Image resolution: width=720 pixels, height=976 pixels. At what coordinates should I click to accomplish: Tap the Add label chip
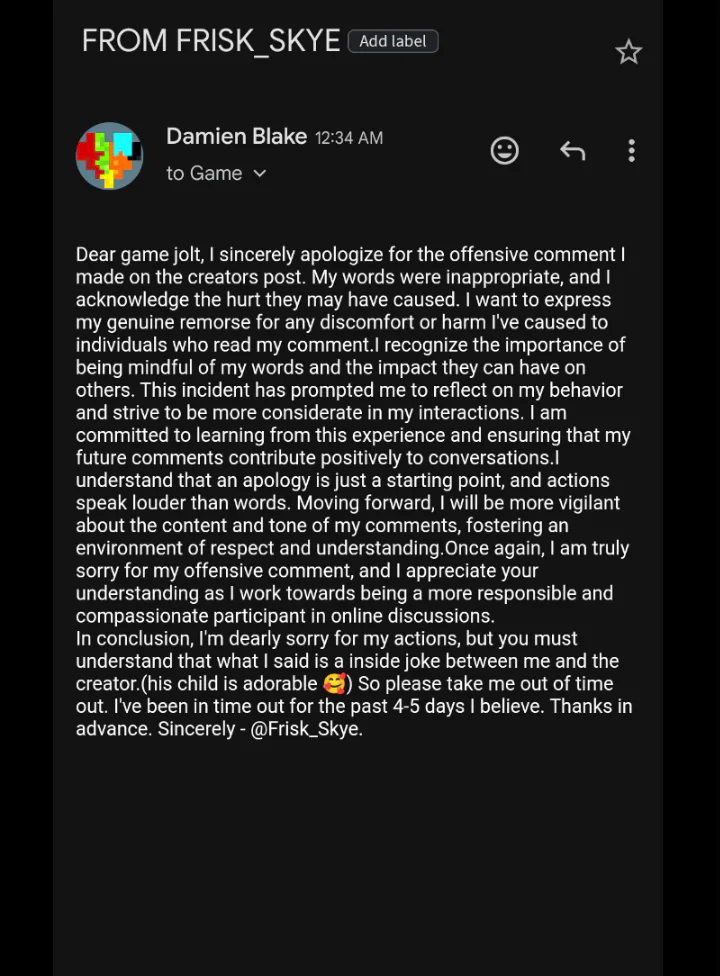pos(393,41)
